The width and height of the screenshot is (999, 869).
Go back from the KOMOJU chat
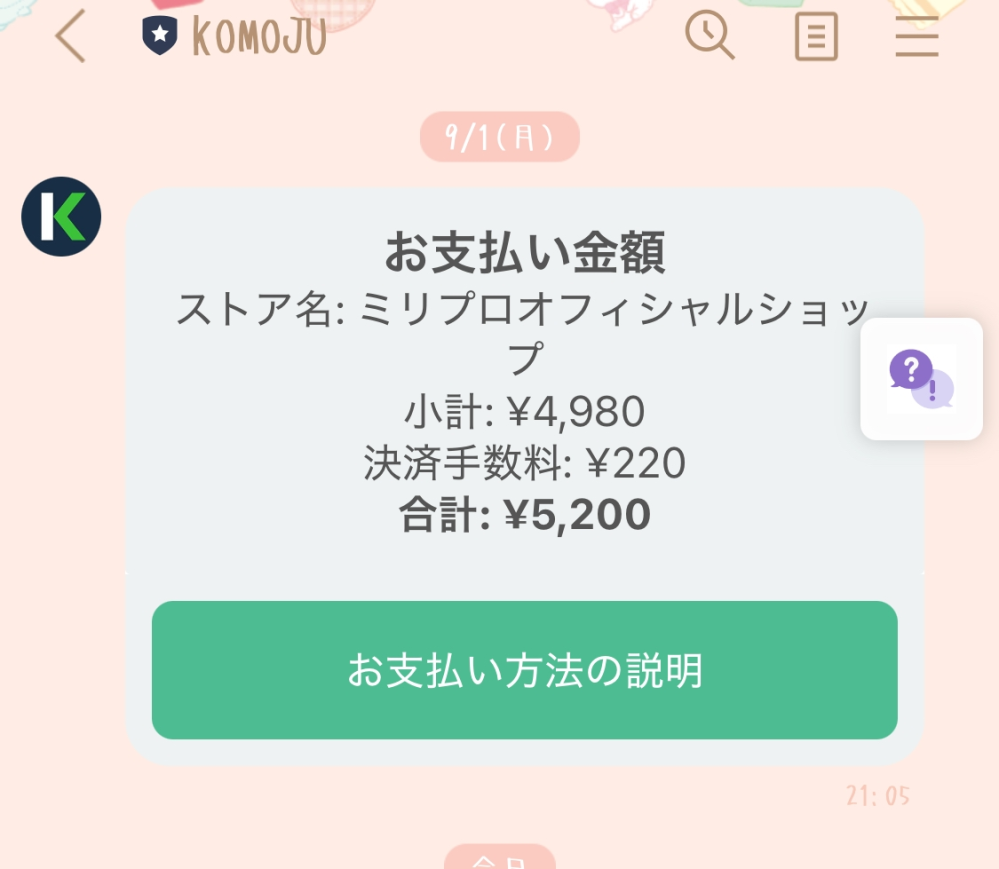(70, 38)
